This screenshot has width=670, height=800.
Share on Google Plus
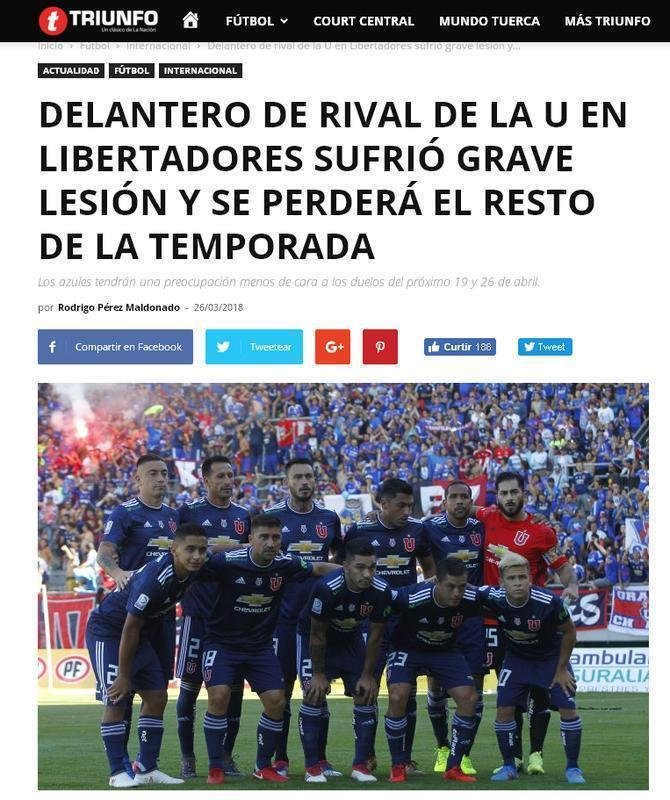tap(332, 347)
